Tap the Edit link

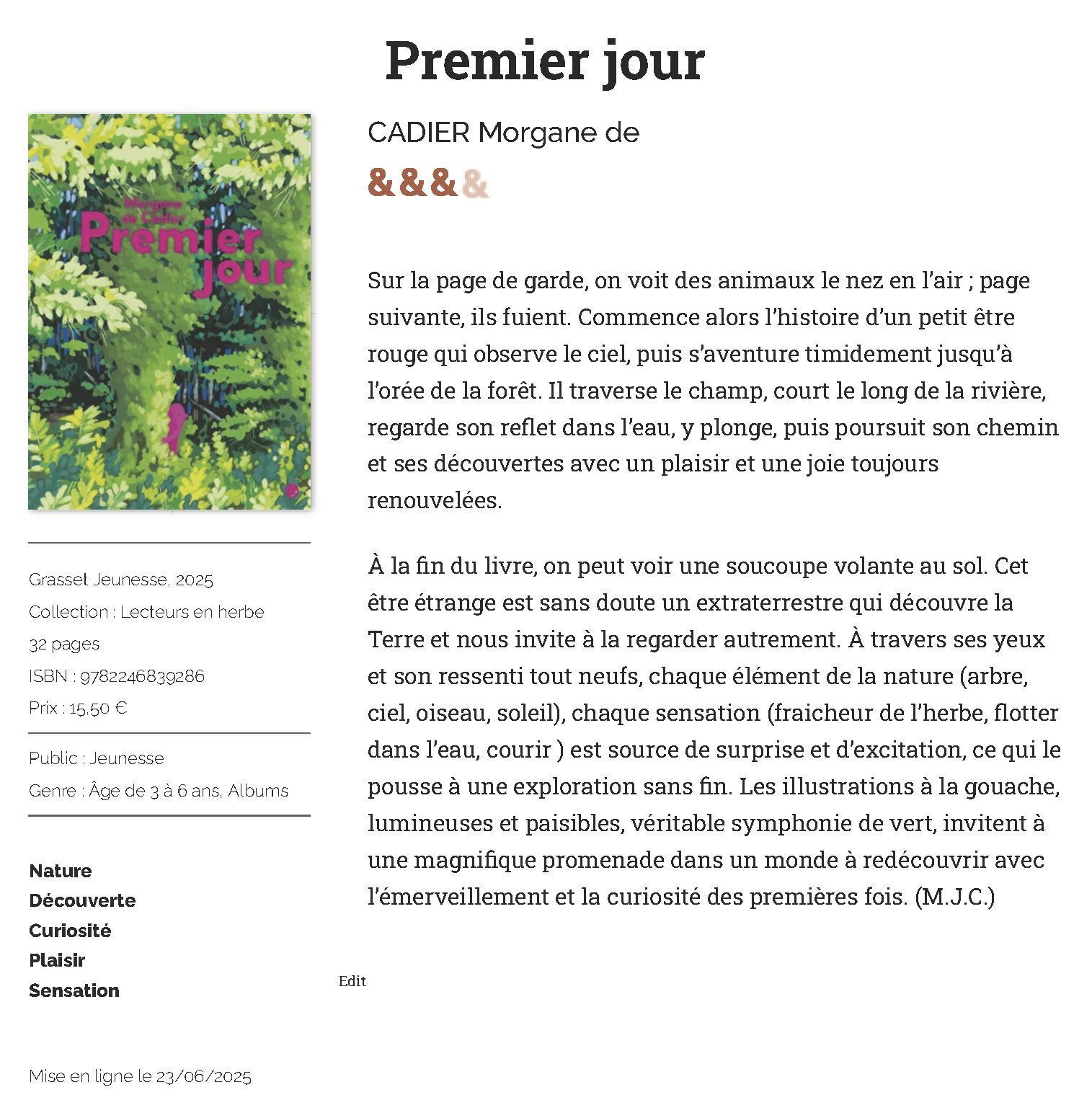pos(352,981)
